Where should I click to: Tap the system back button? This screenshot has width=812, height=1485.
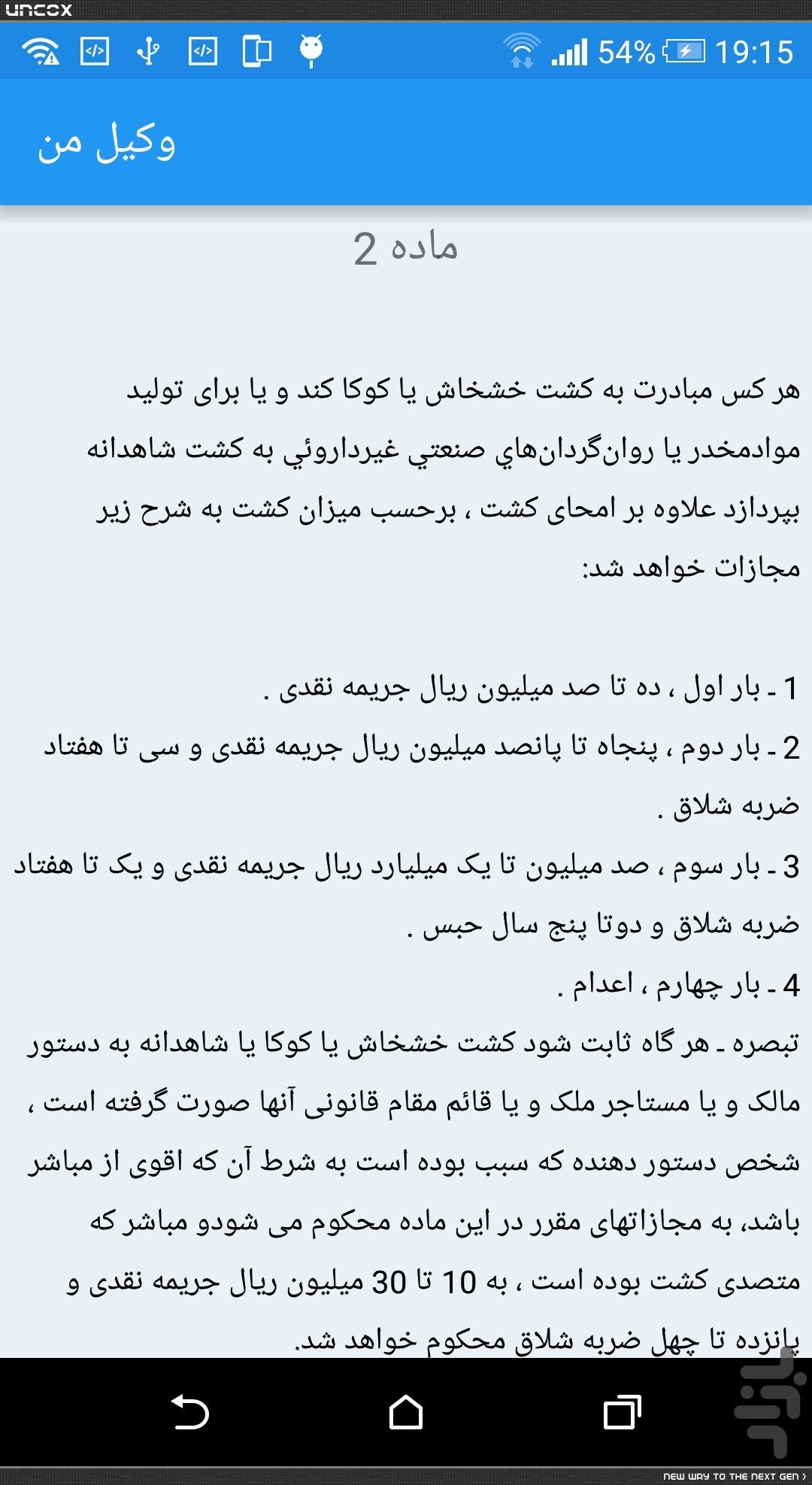(190, 1412)
